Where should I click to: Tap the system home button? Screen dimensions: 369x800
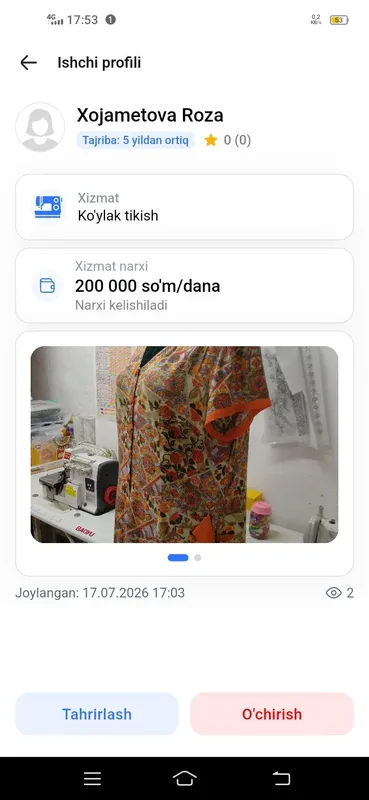(185, 778)
